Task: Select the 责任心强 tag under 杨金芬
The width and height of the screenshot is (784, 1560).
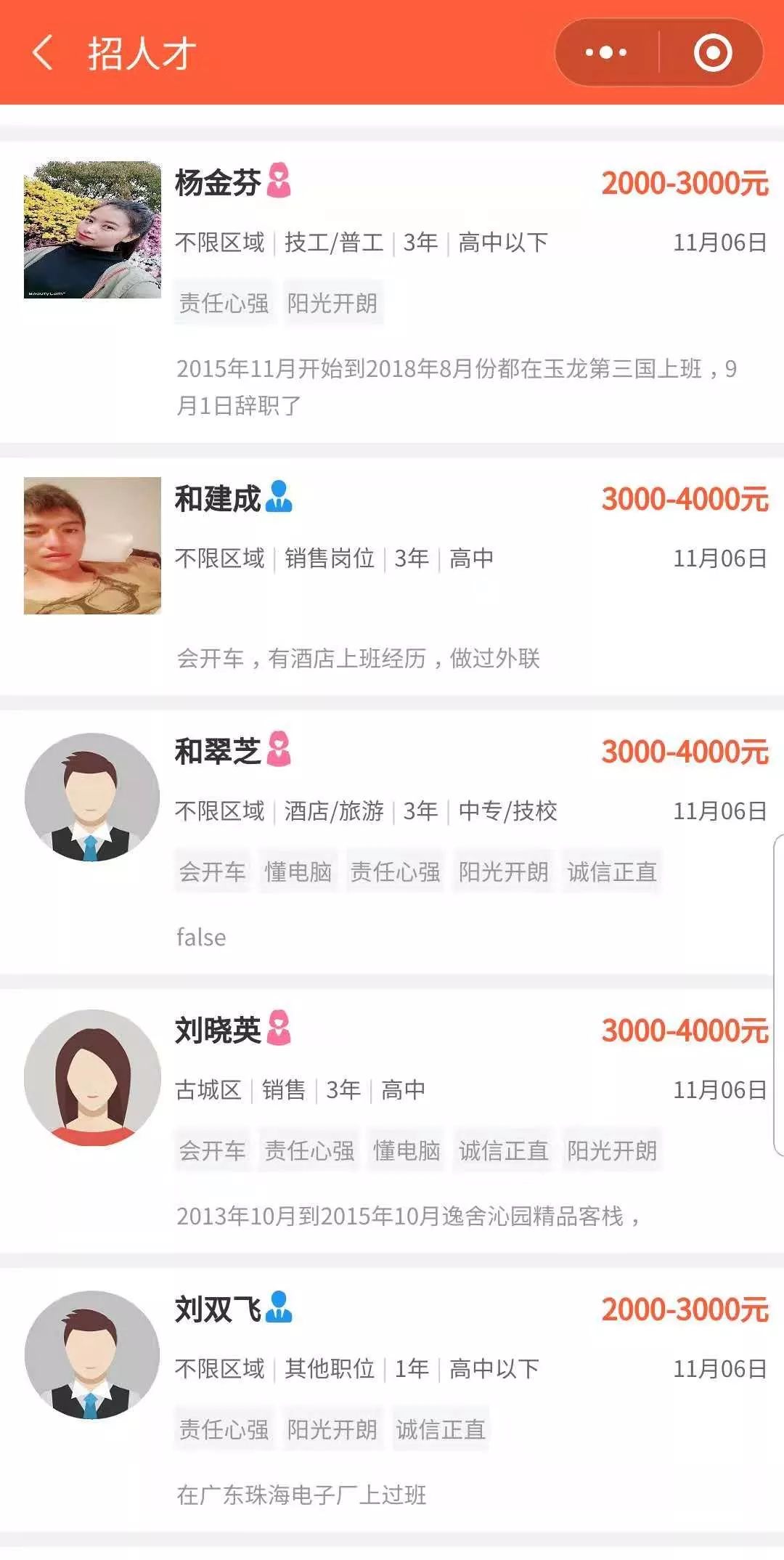Action: click(x=225, y=303)
